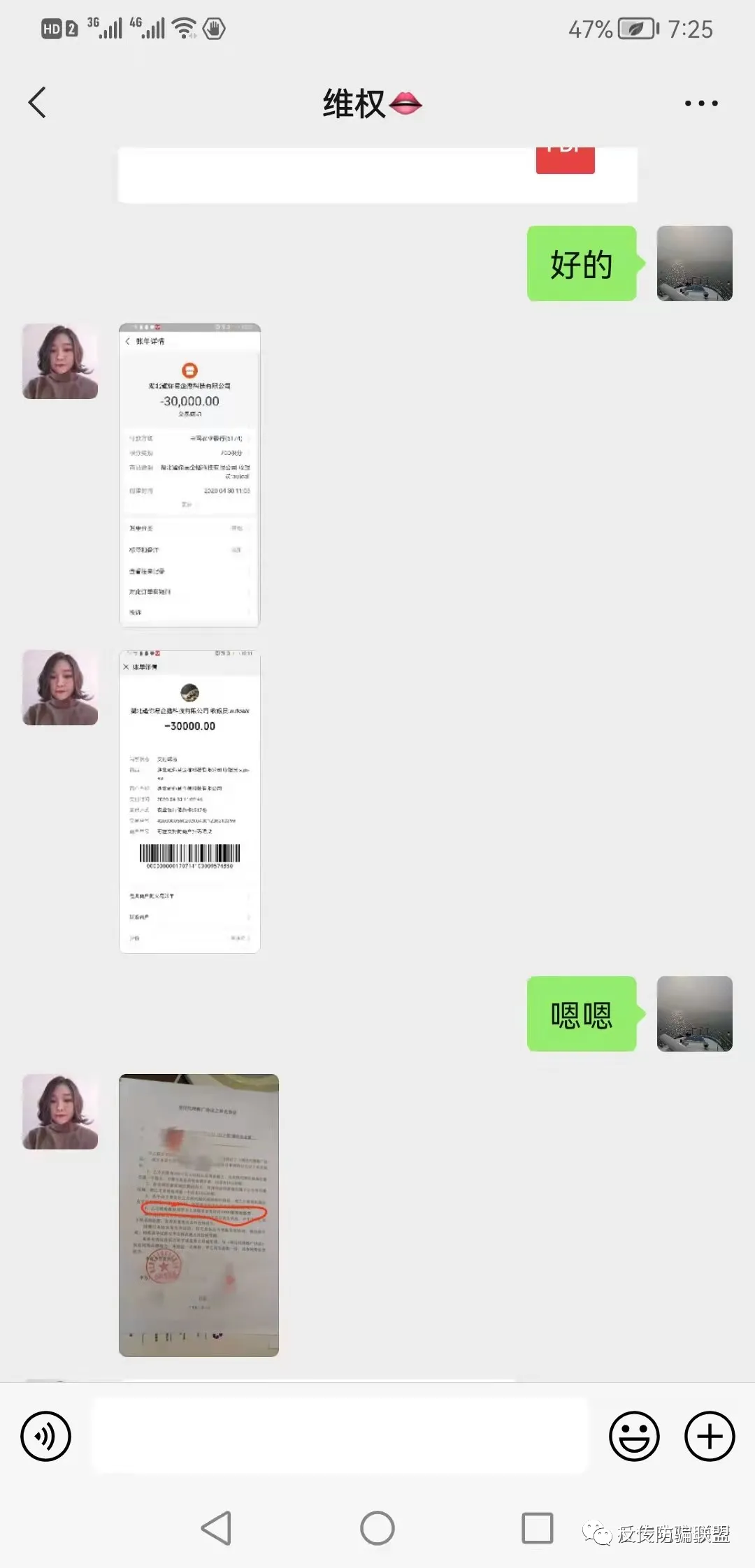Open the plus attachments menu
Screen dimensions: 755x1568
click(710, 1437)
